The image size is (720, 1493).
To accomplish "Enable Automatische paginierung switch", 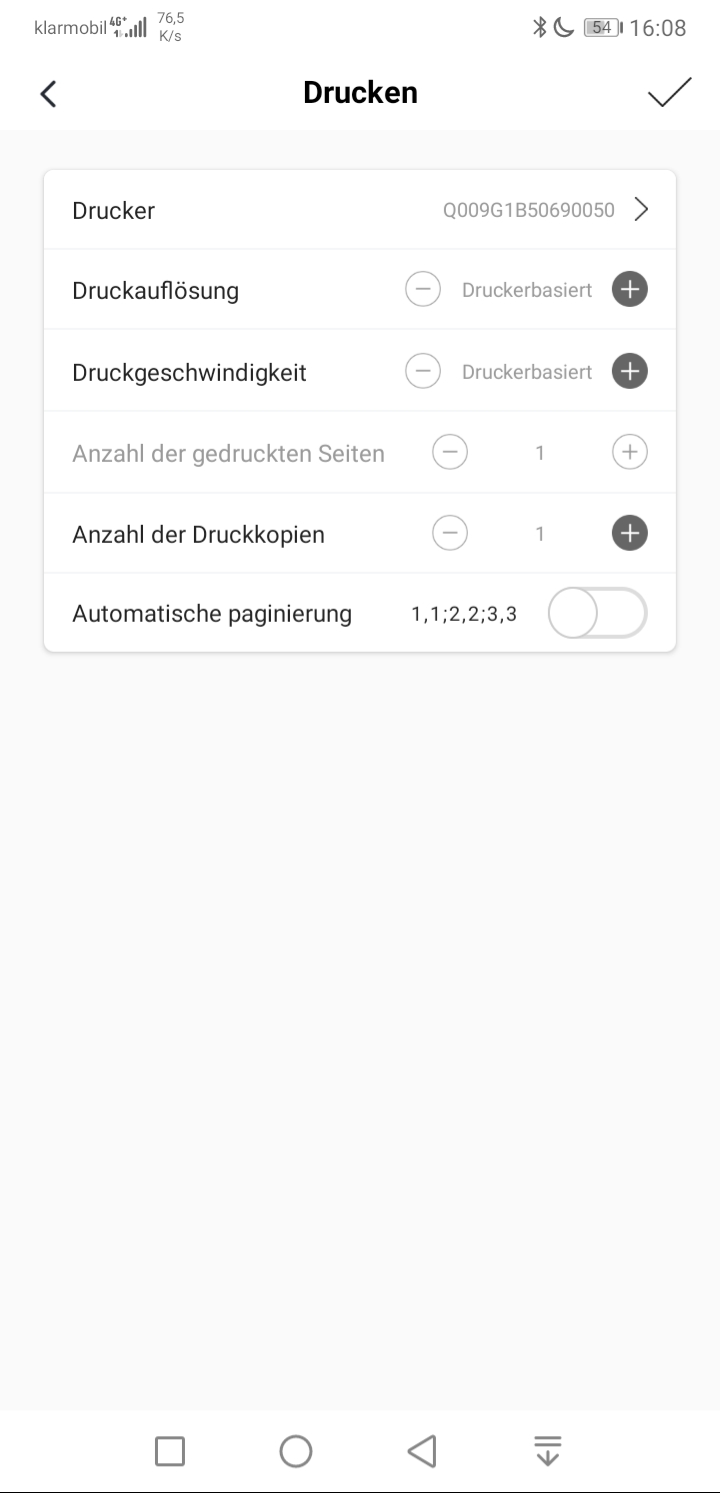I will [x=597, y=613].
